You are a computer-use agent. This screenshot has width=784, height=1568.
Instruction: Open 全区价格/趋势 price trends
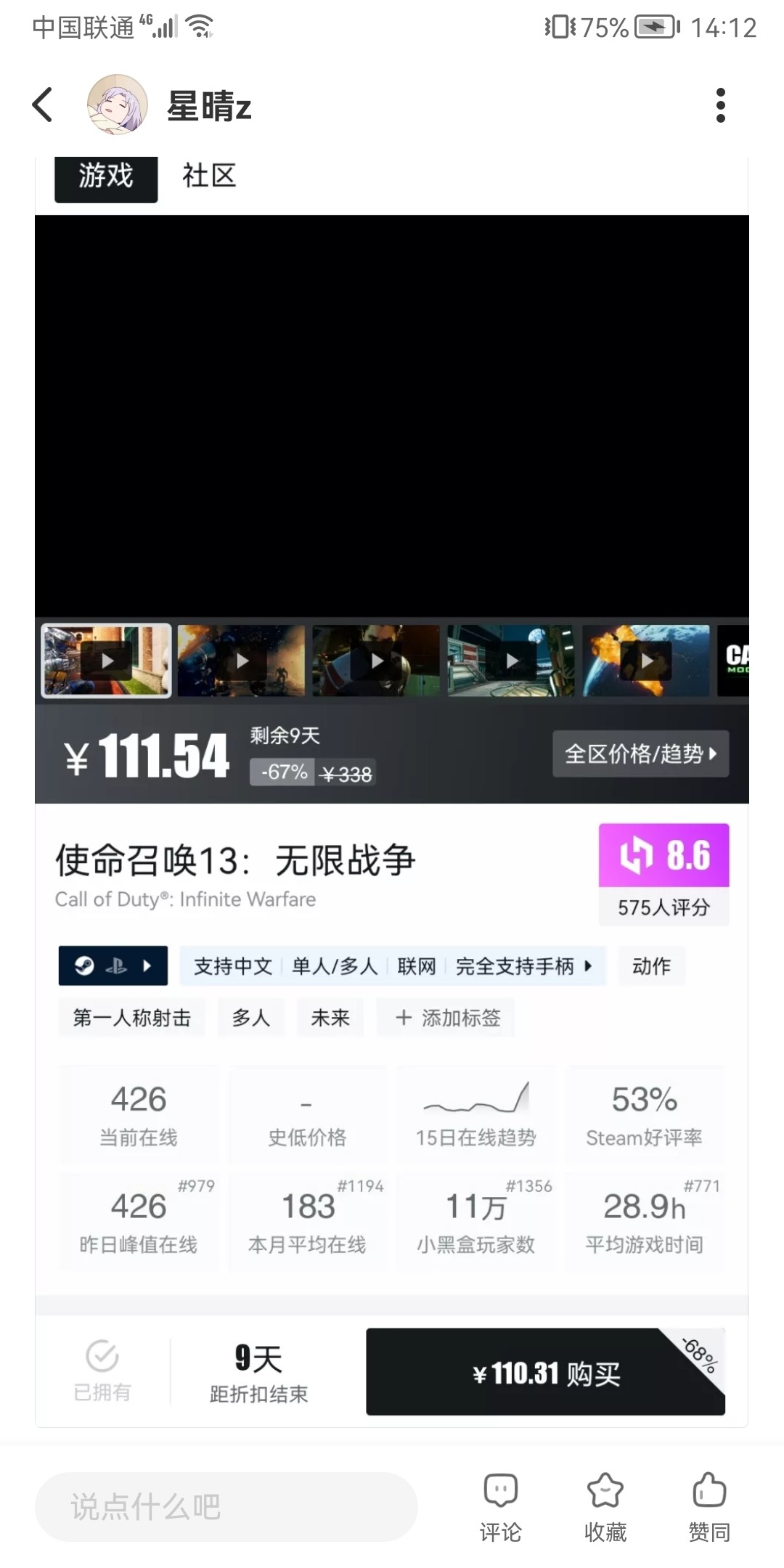(640, 754)
